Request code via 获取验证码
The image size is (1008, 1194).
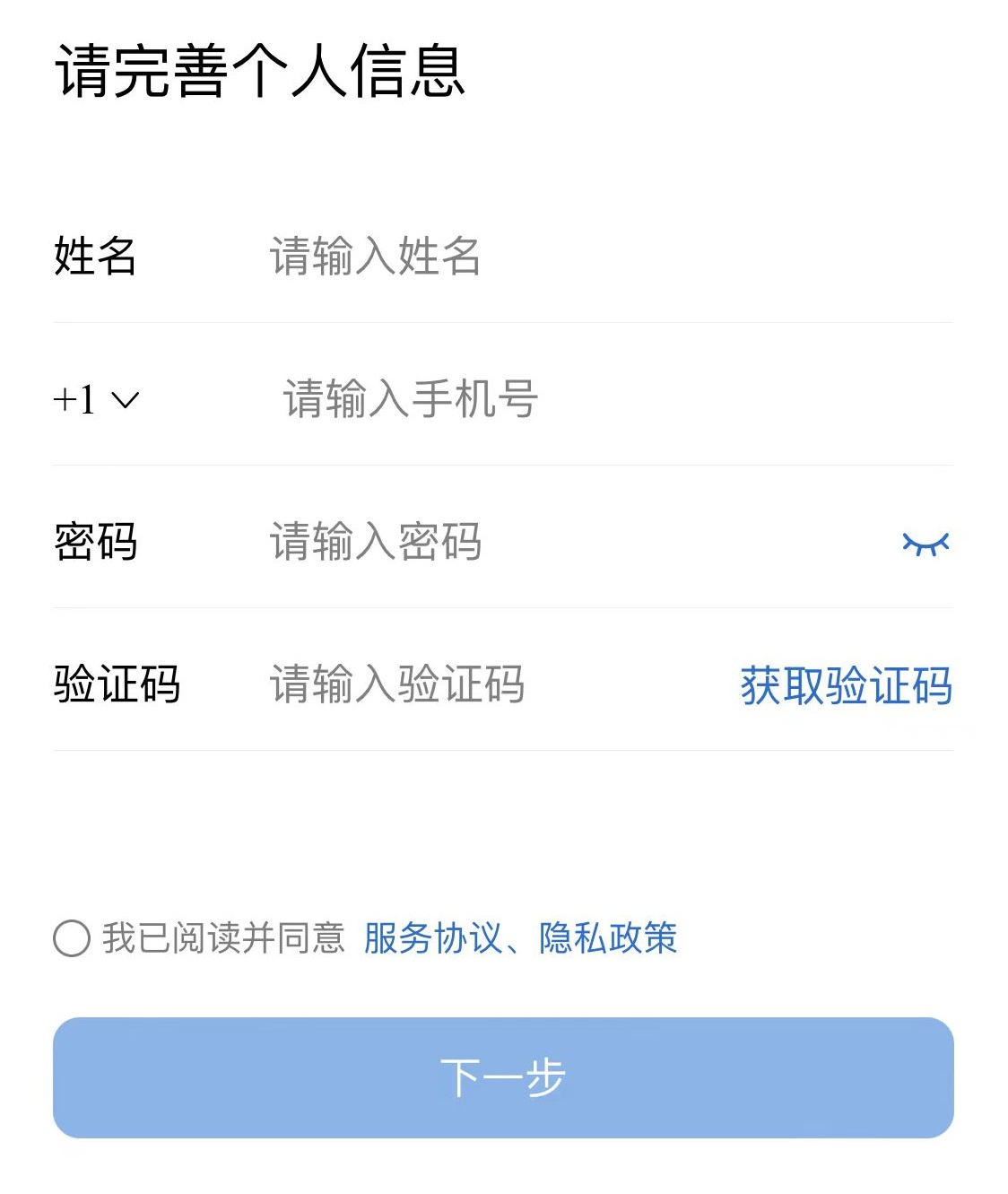(846, 686)
